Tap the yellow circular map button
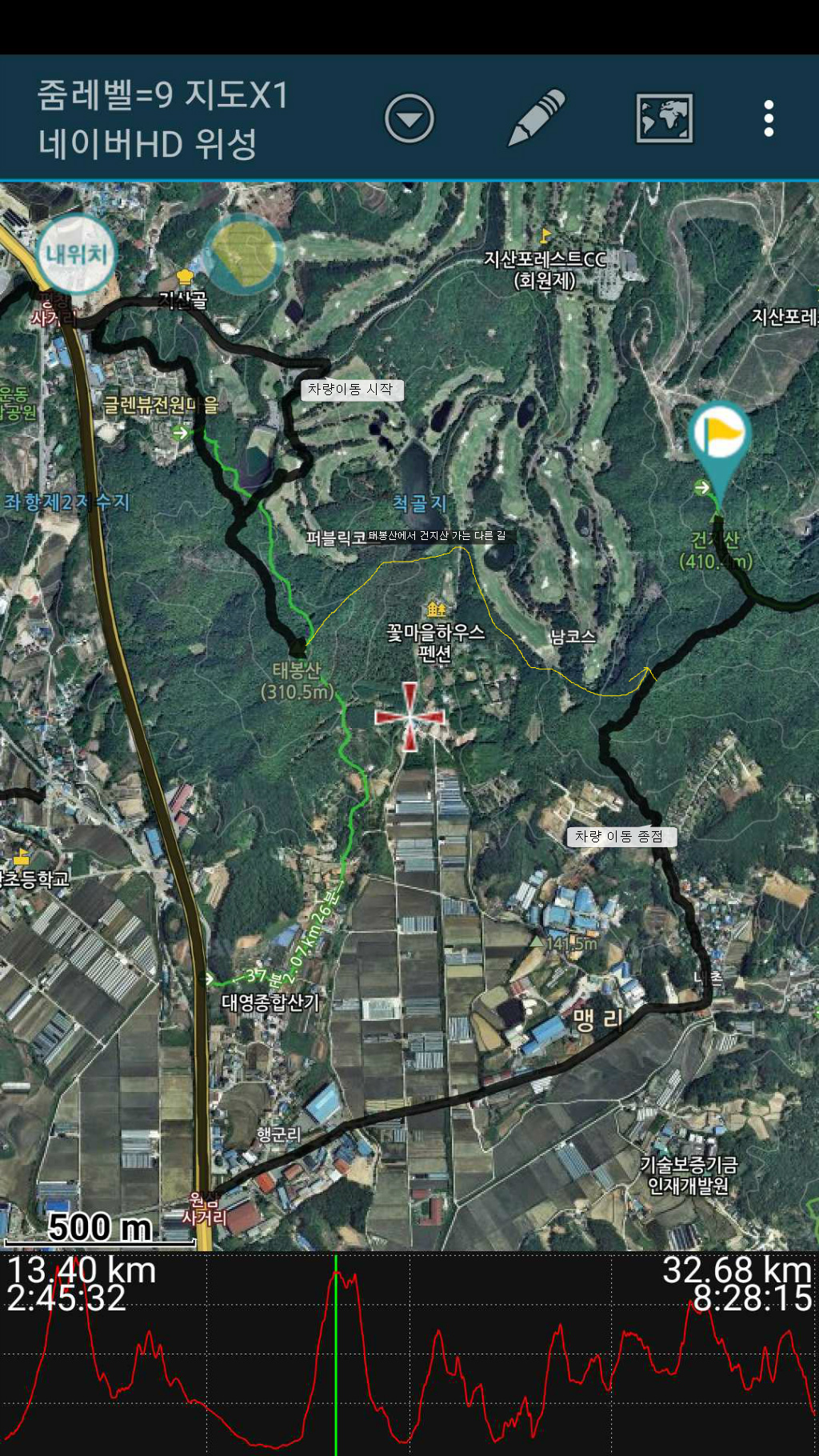Image resolution: width=819 pixels, height=1456 pixels. click(x=244, y=253)
